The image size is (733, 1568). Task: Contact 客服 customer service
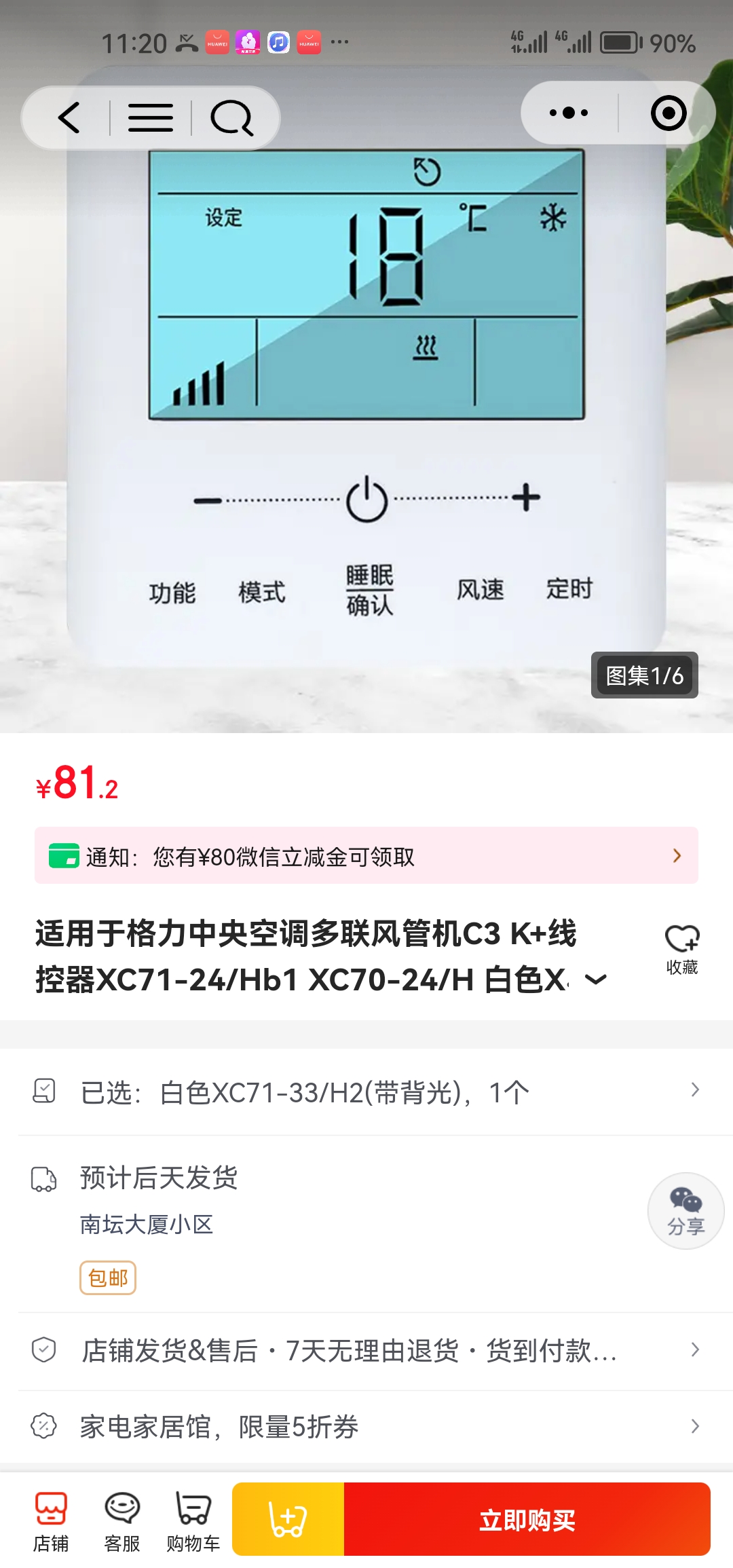coord(122,1520)
